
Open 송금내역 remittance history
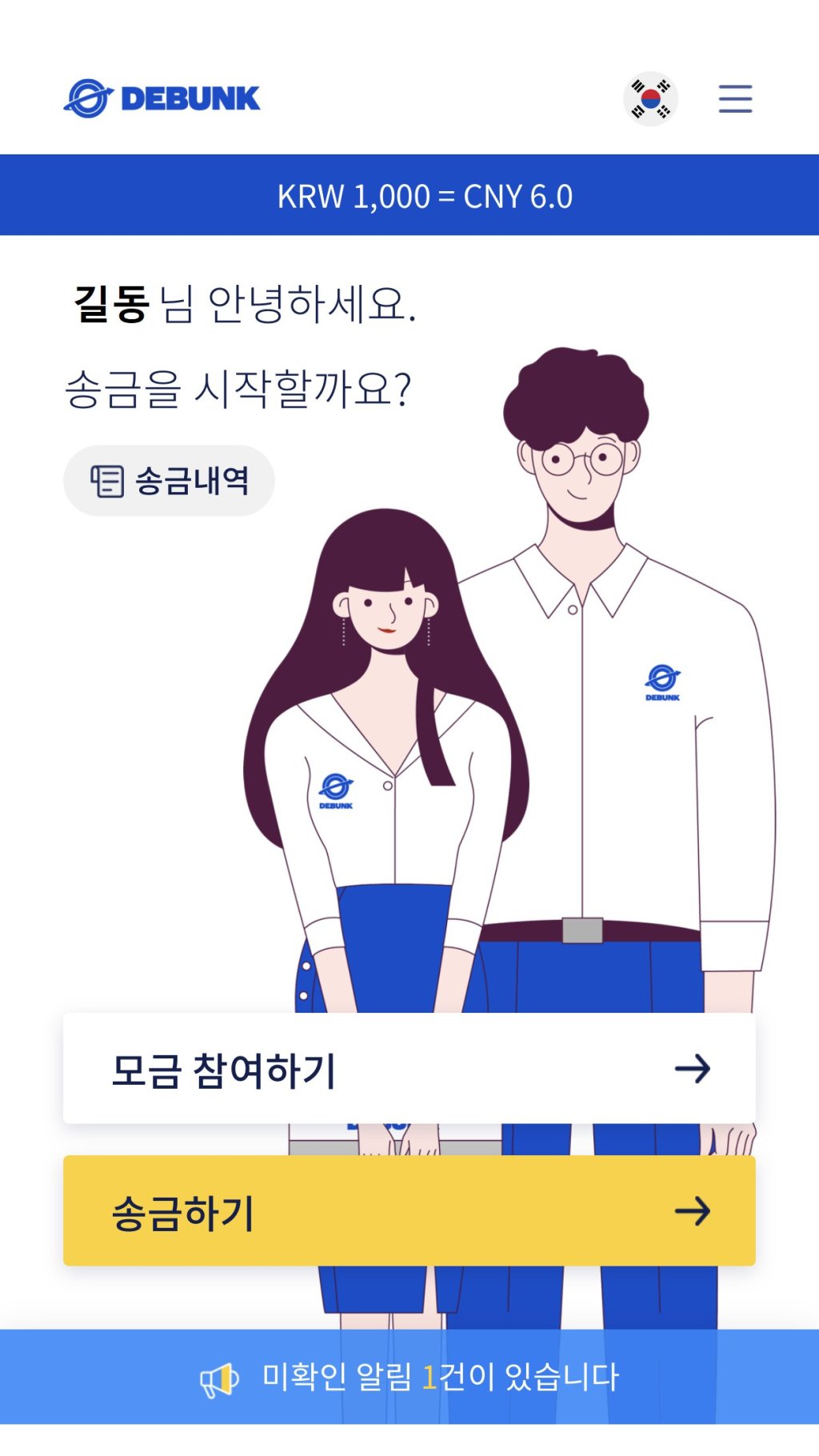(169, 481)
